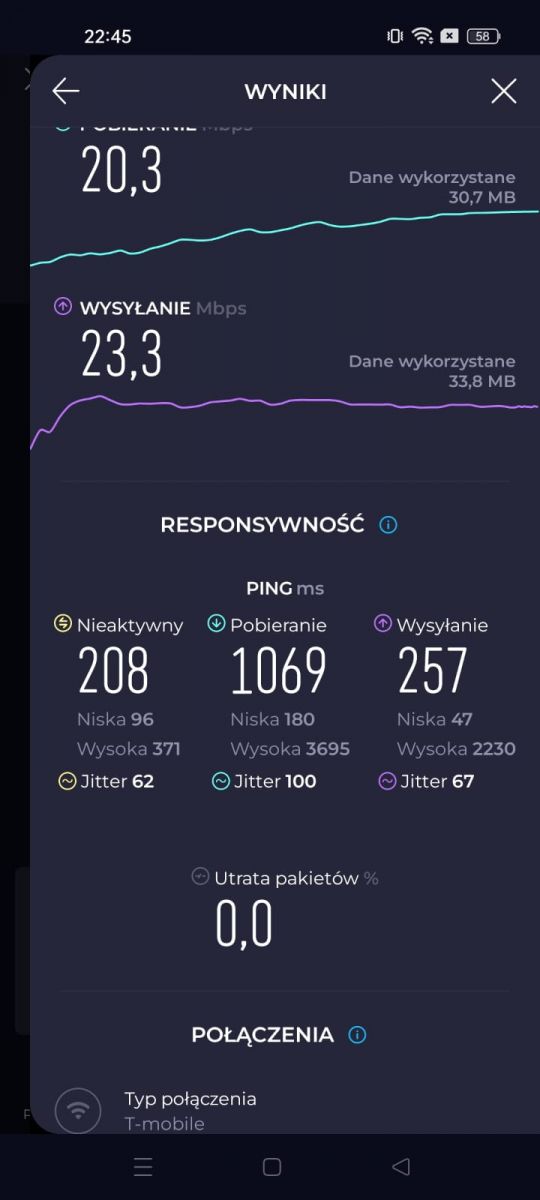Viewport: 540px width, 1200px height.
Task: Open info icon next to Połączenia
Action: click(x=357, y=1035)
